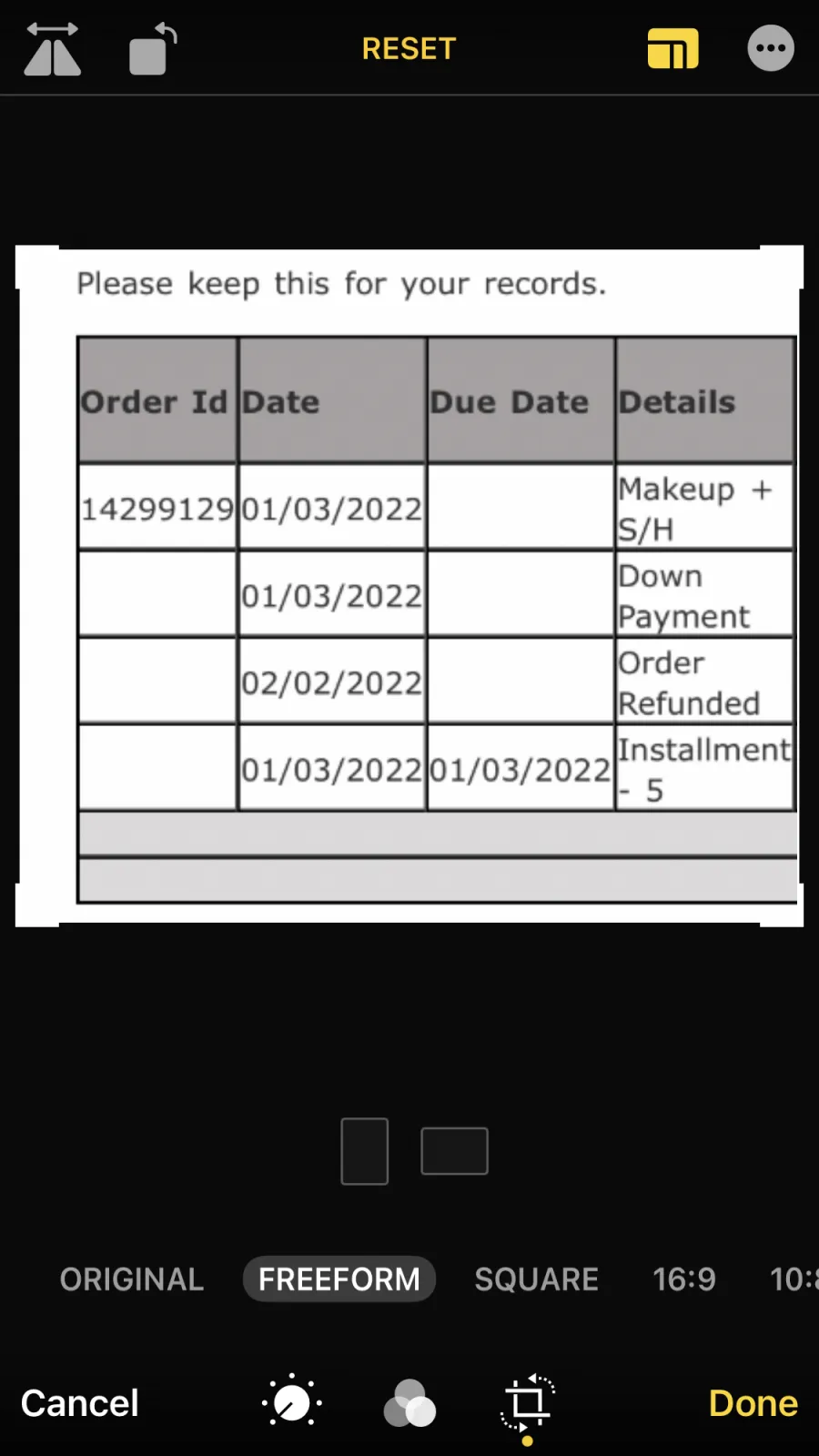Viewport: 819px width, 1456px height.
Task: Cancel the photo edit
Action: [80, 1403]
